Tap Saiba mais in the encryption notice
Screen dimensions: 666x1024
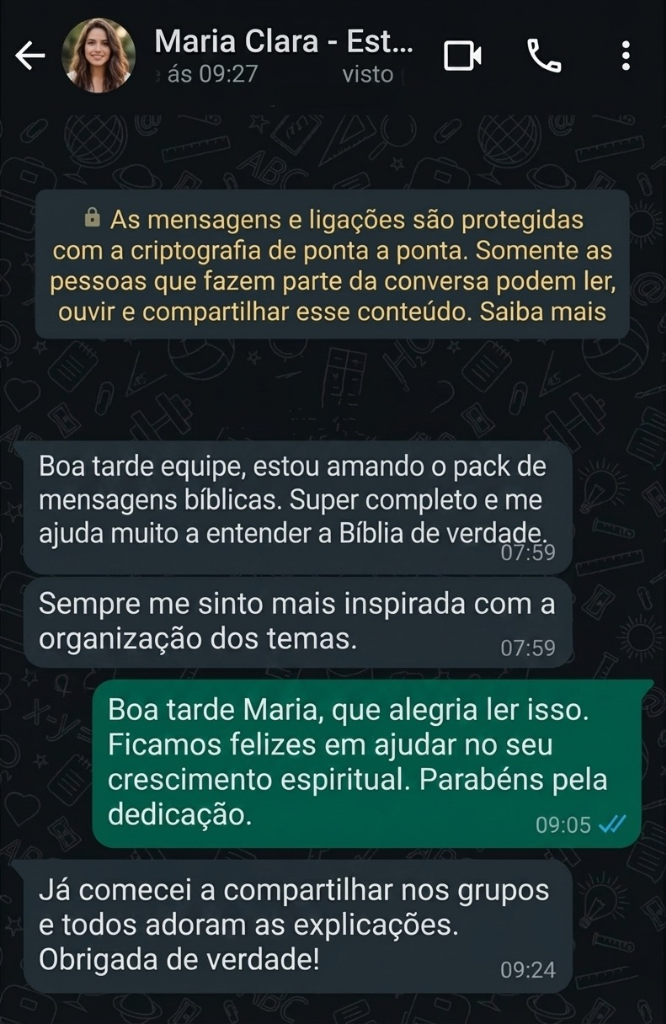point(543,311)
